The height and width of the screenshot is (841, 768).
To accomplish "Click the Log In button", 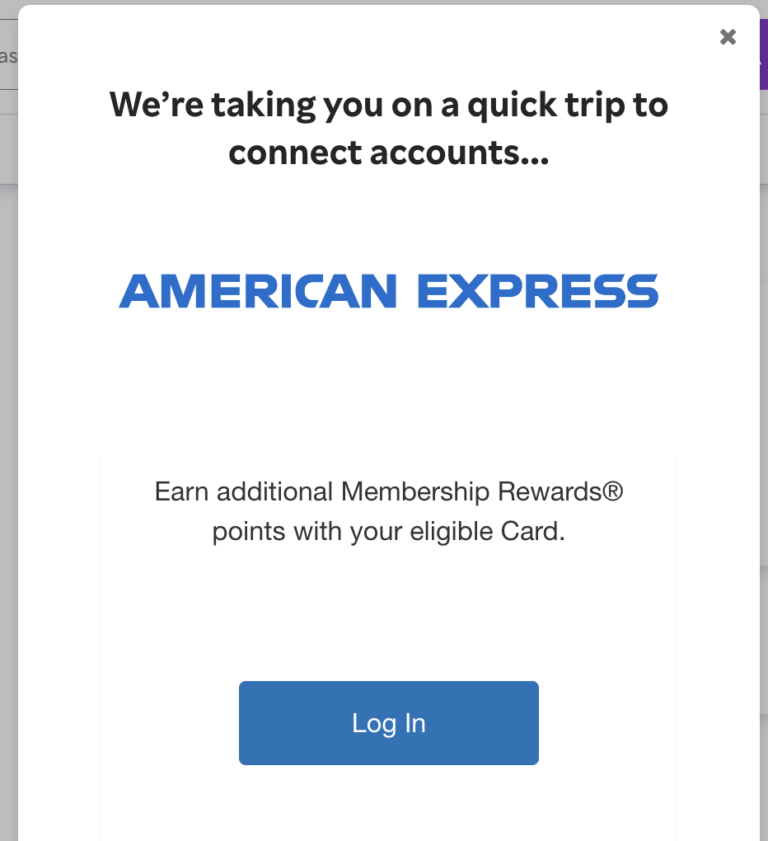I will 388,722.
